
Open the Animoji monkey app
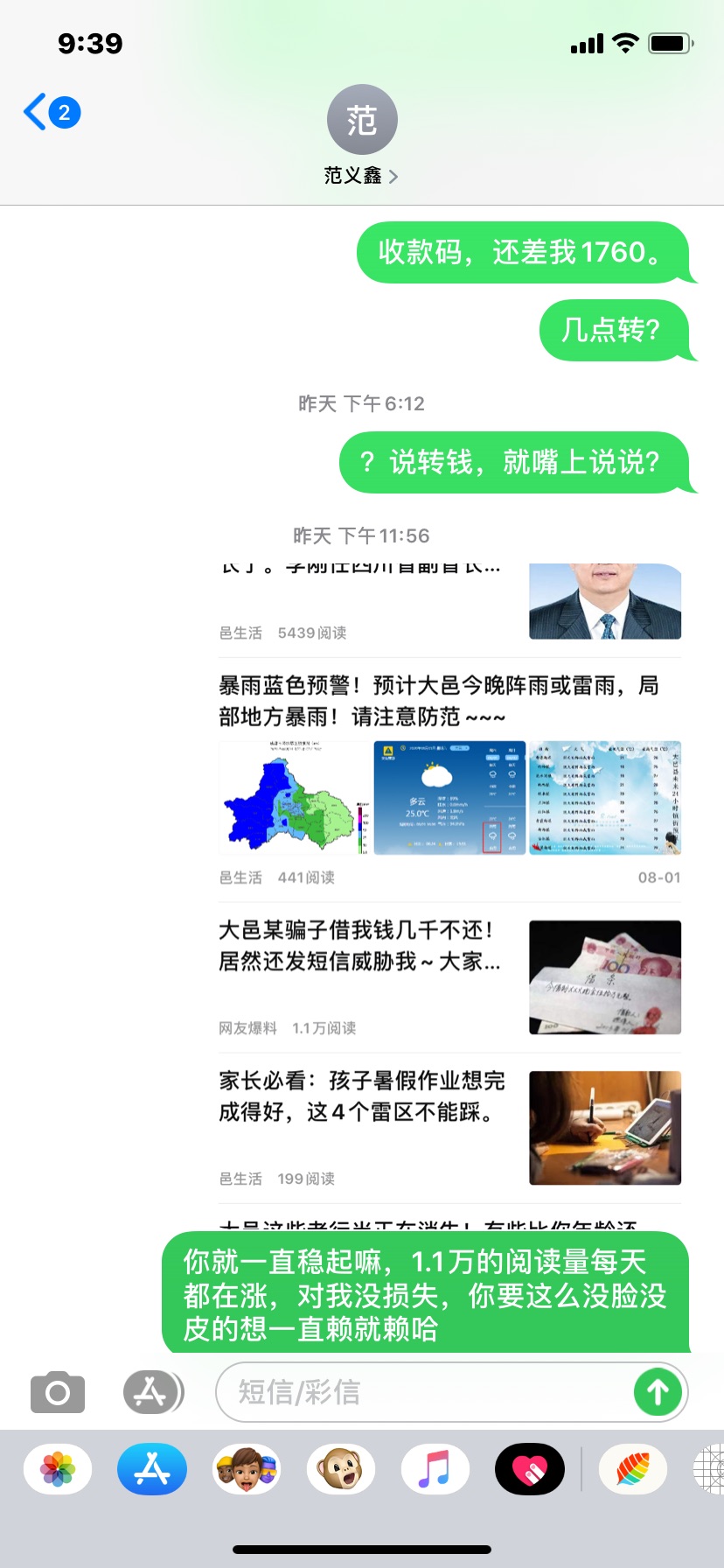[x=341, y=1469]
